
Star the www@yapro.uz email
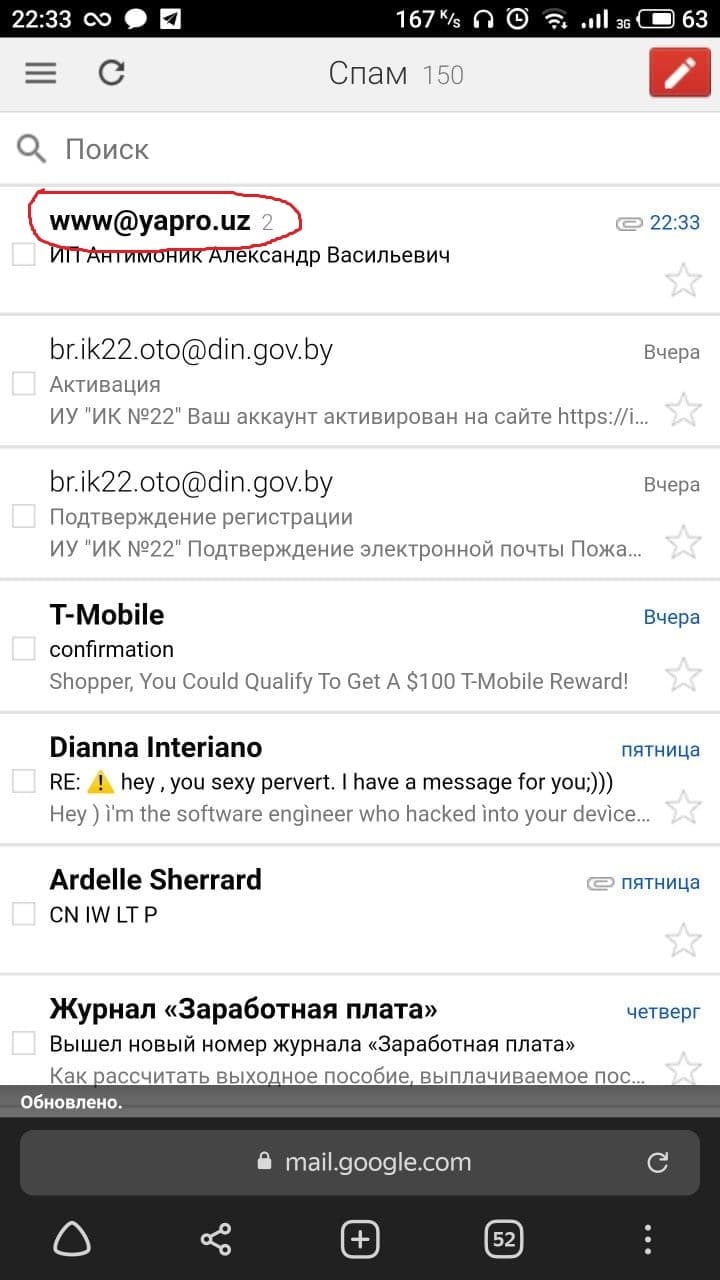click(683, 280)
